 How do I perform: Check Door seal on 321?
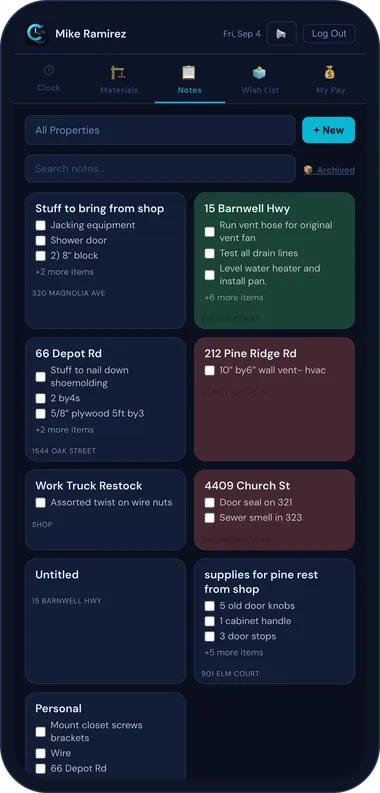209,503
